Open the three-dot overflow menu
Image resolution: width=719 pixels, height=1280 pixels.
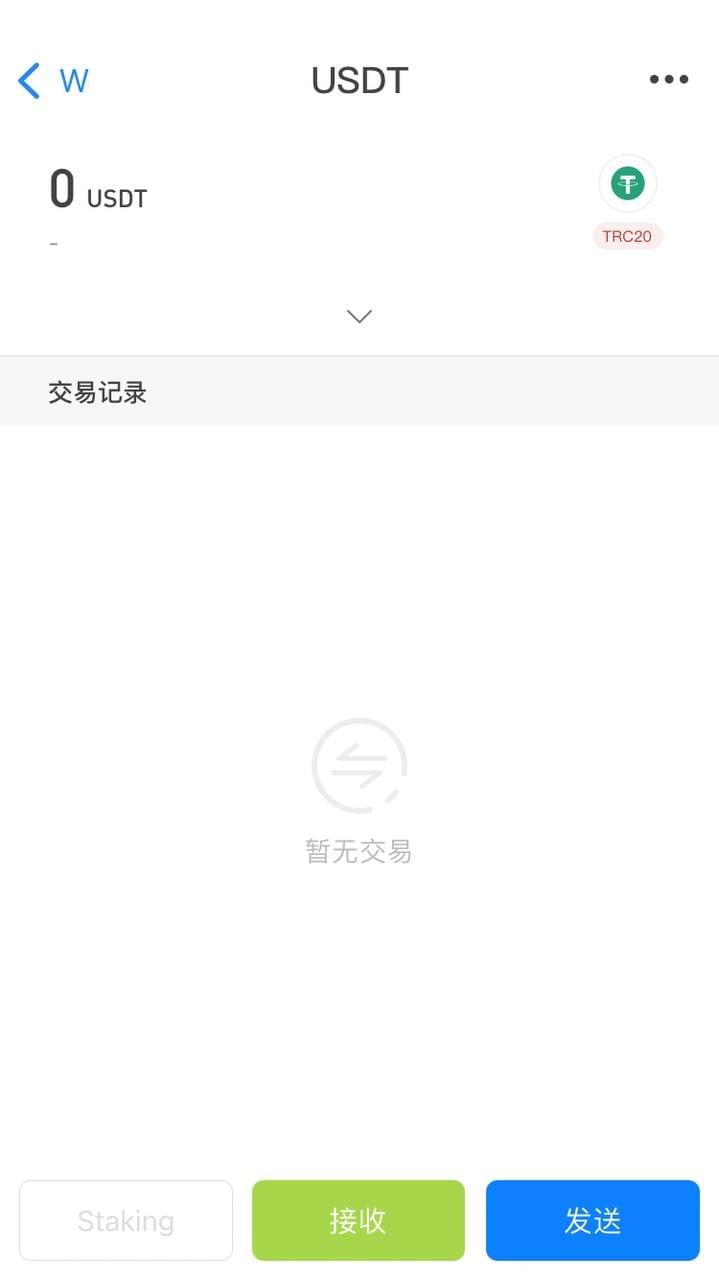(x=668, y=80)
